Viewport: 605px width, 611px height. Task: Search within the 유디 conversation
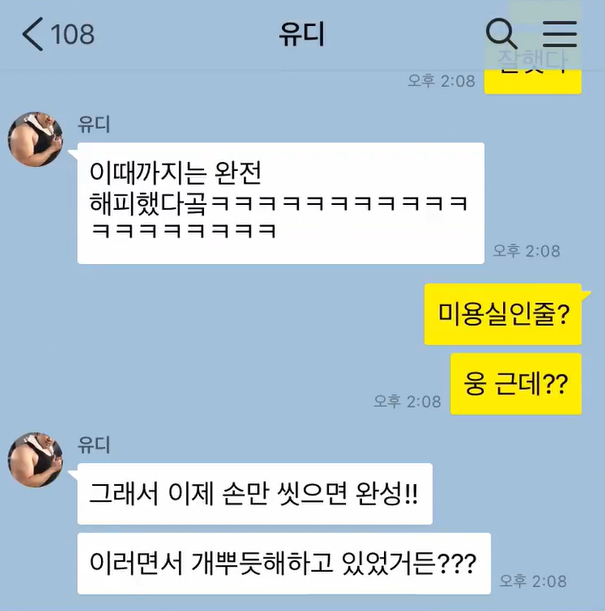click(x=500, y=34)
